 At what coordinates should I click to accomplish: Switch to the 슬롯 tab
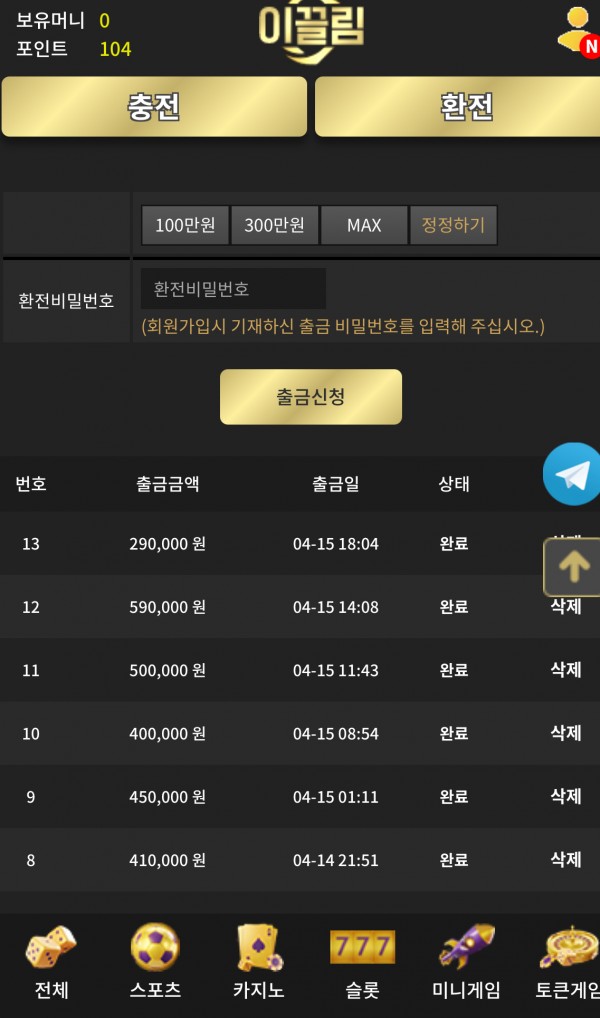point(362,962)
